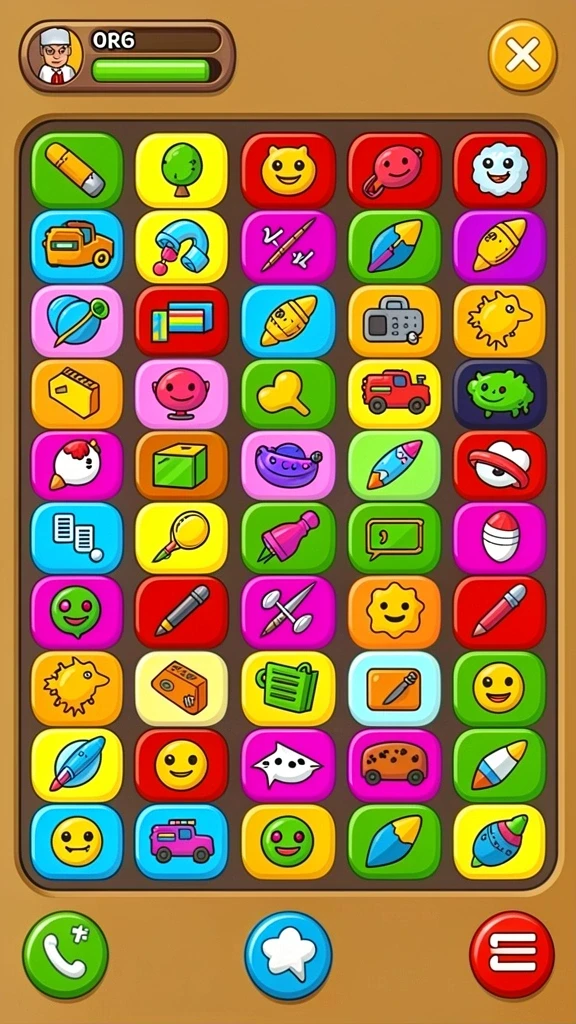Open the red menu button
576x1024 pixels.
pos(512,955)
